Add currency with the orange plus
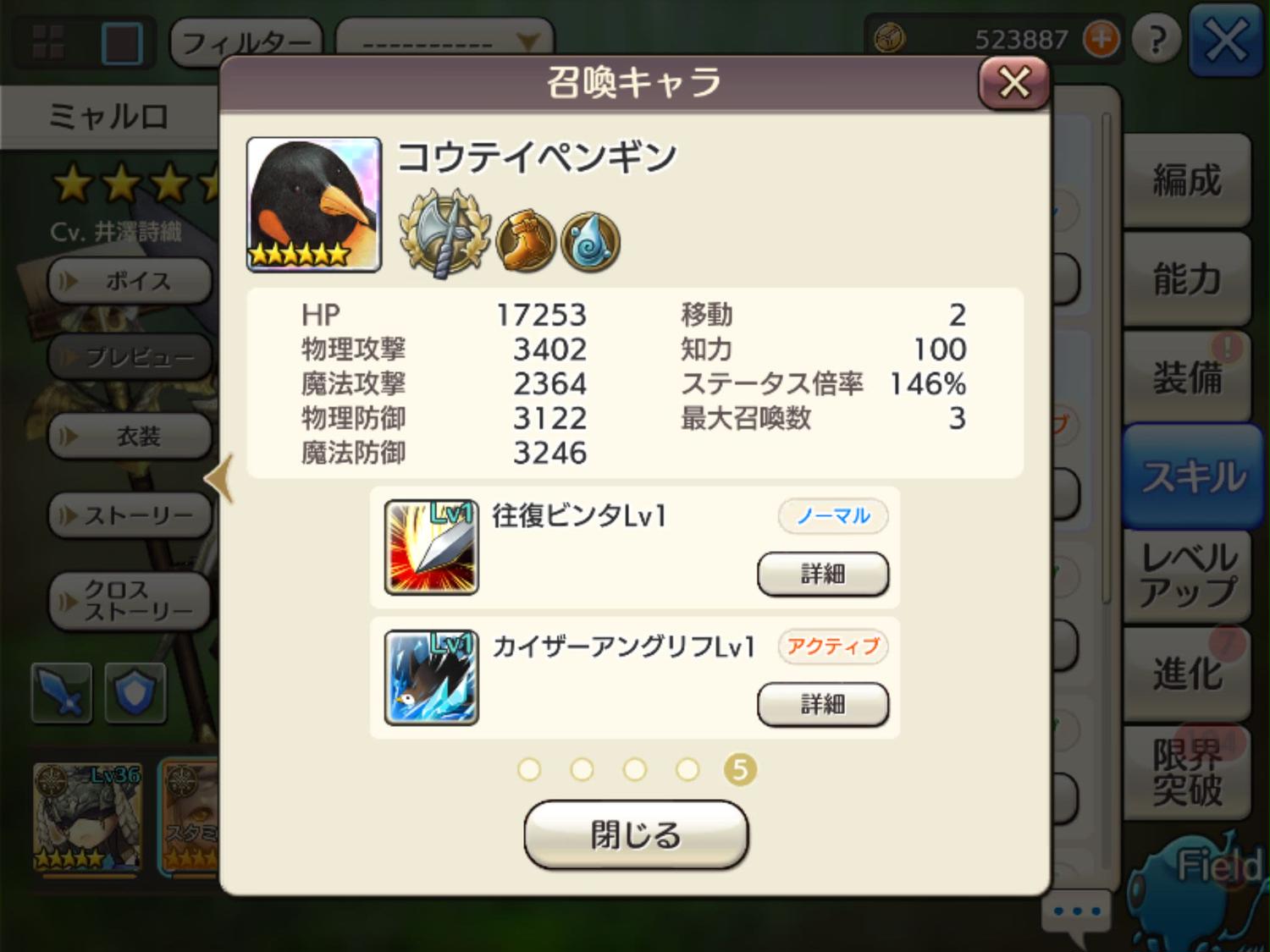This screenshot has height=952, width=1270. coord(1101,39)
